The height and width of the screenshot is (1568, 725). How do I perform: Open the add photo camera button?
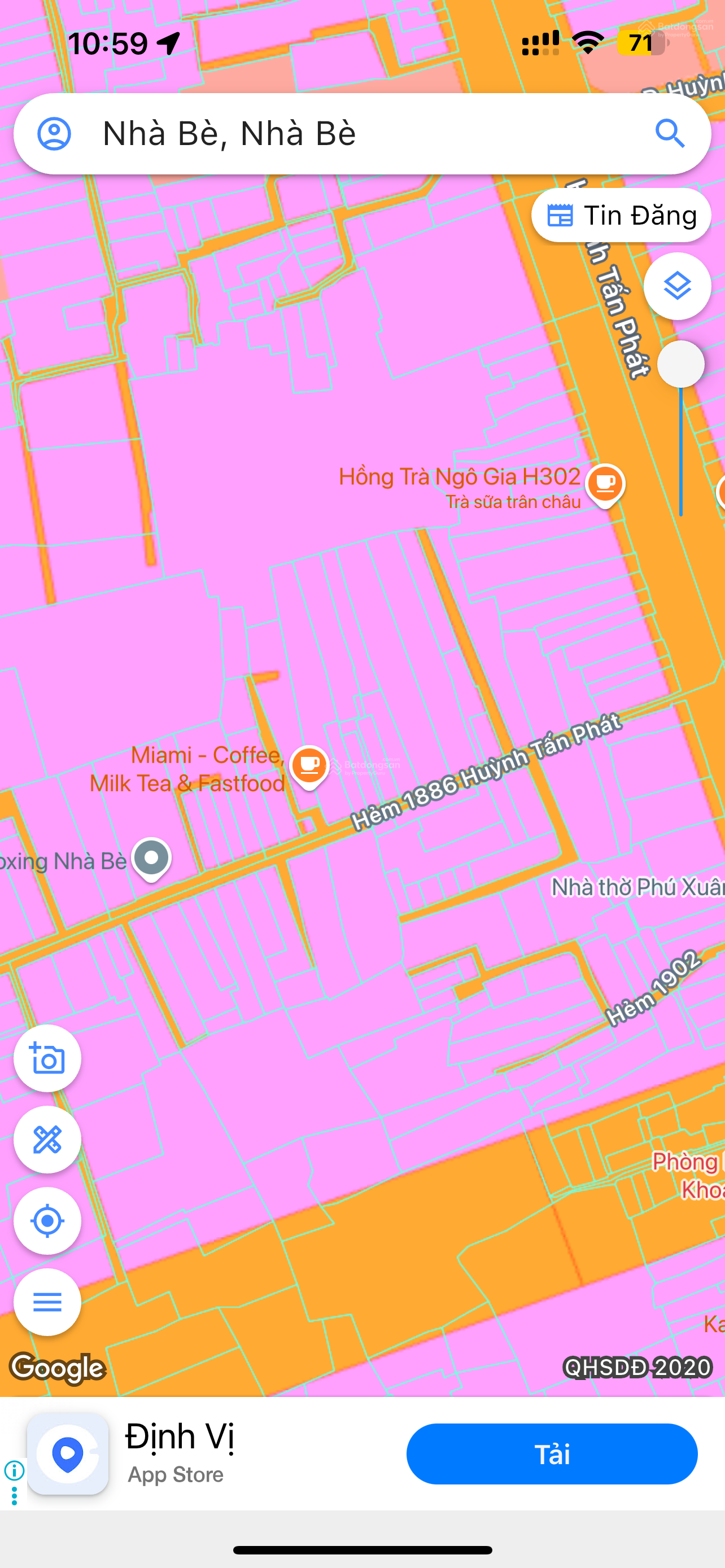click(x=47, y=1058)
